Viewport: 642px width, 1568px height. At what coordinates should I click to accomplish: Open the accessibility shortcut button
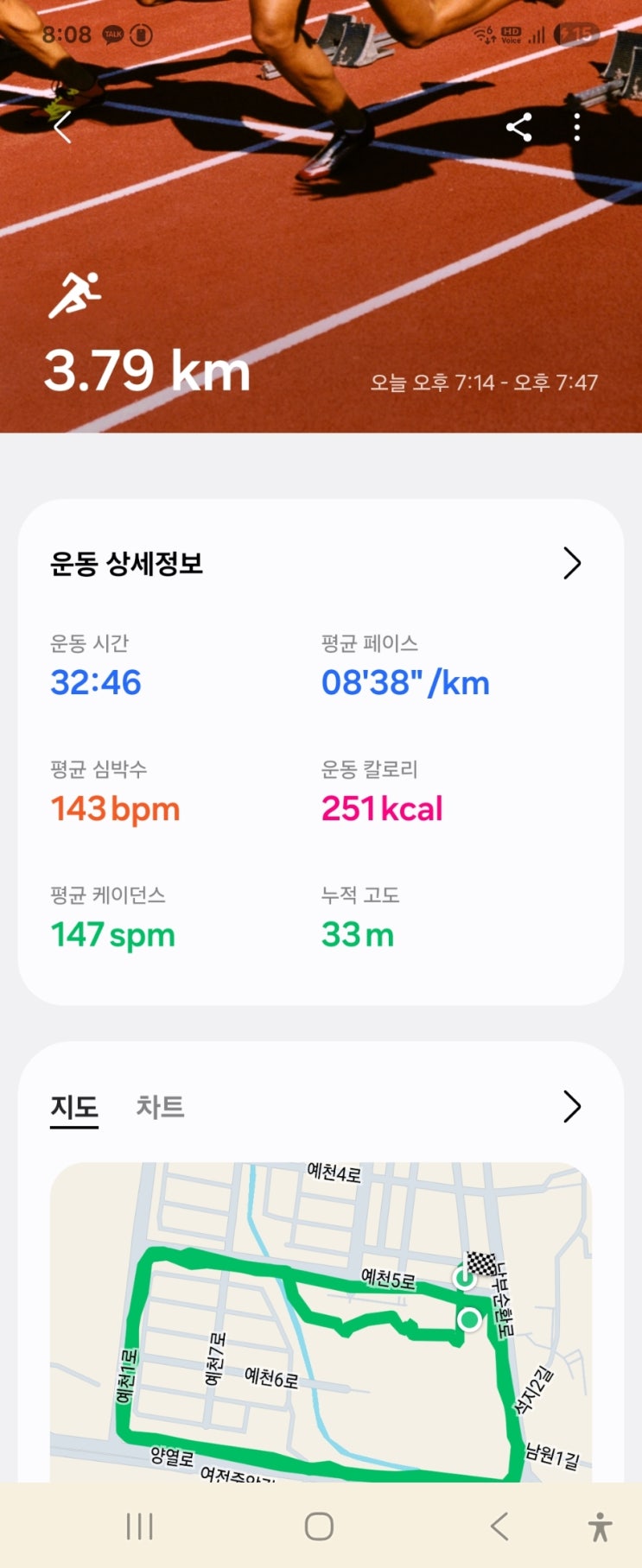point(600,1527)
